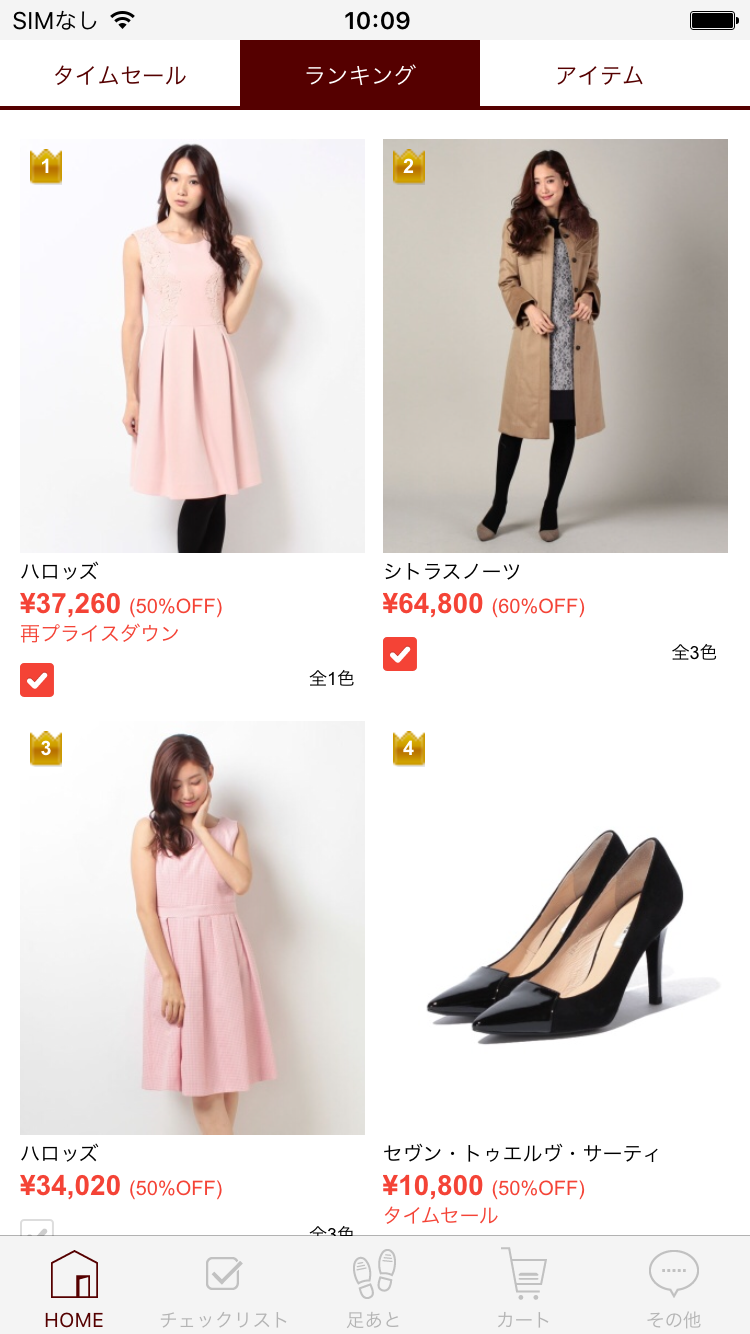Viewport: 750px width, 1334px height.
Task: Open the チェックリスト tab
Action: point(224,1290)
